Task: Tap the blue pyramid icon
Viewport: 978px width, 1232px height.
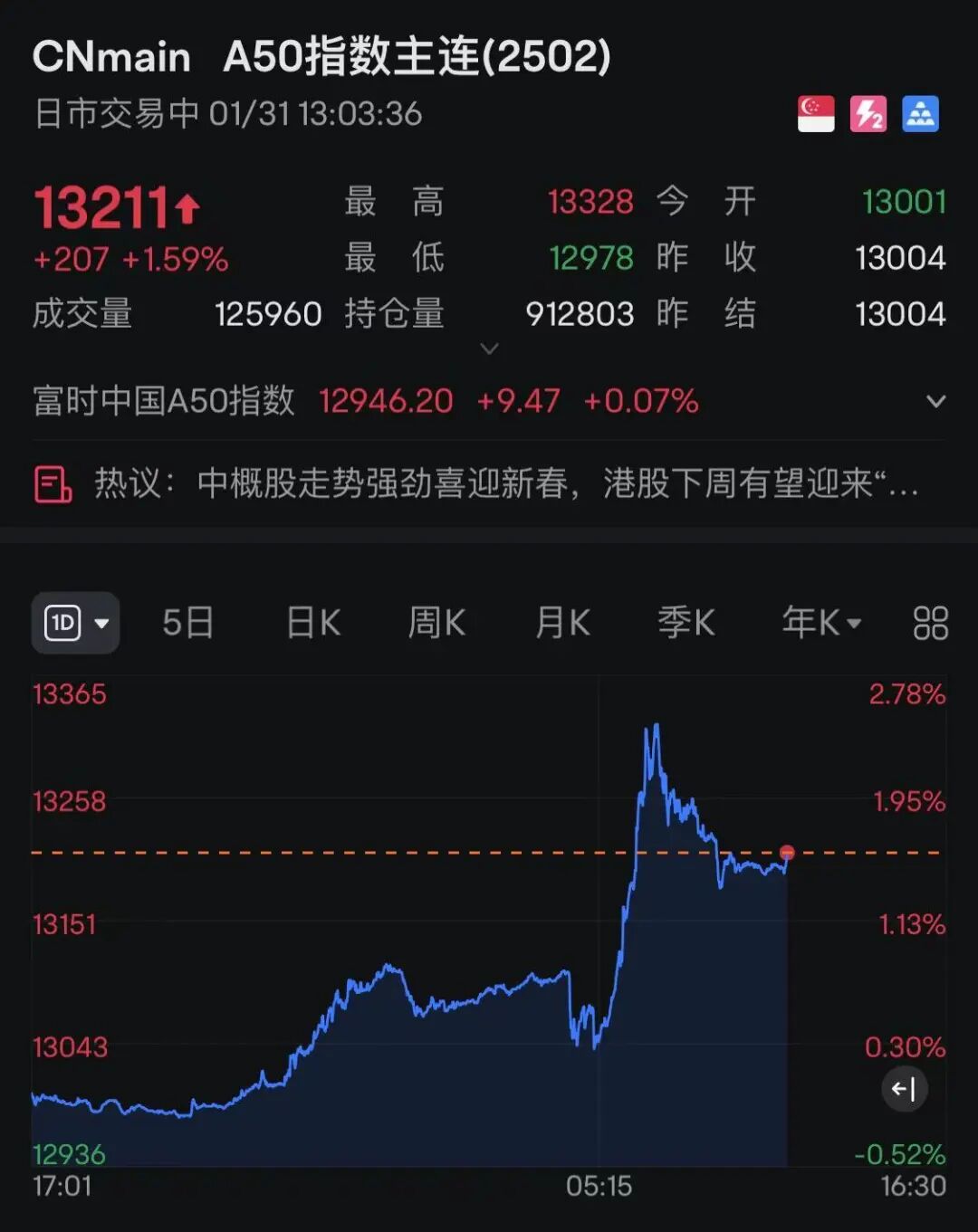Action: 921,114
